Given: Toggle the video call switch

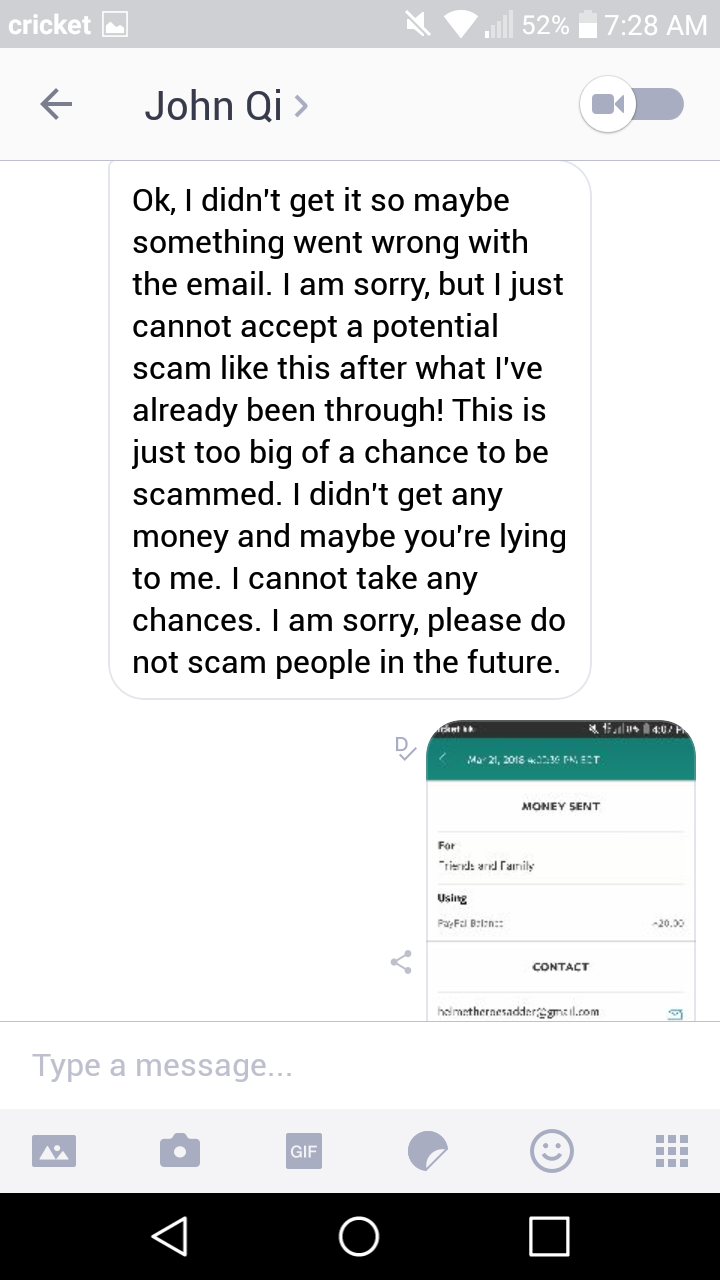Looking at the screenshot, I should coord(632,104).
